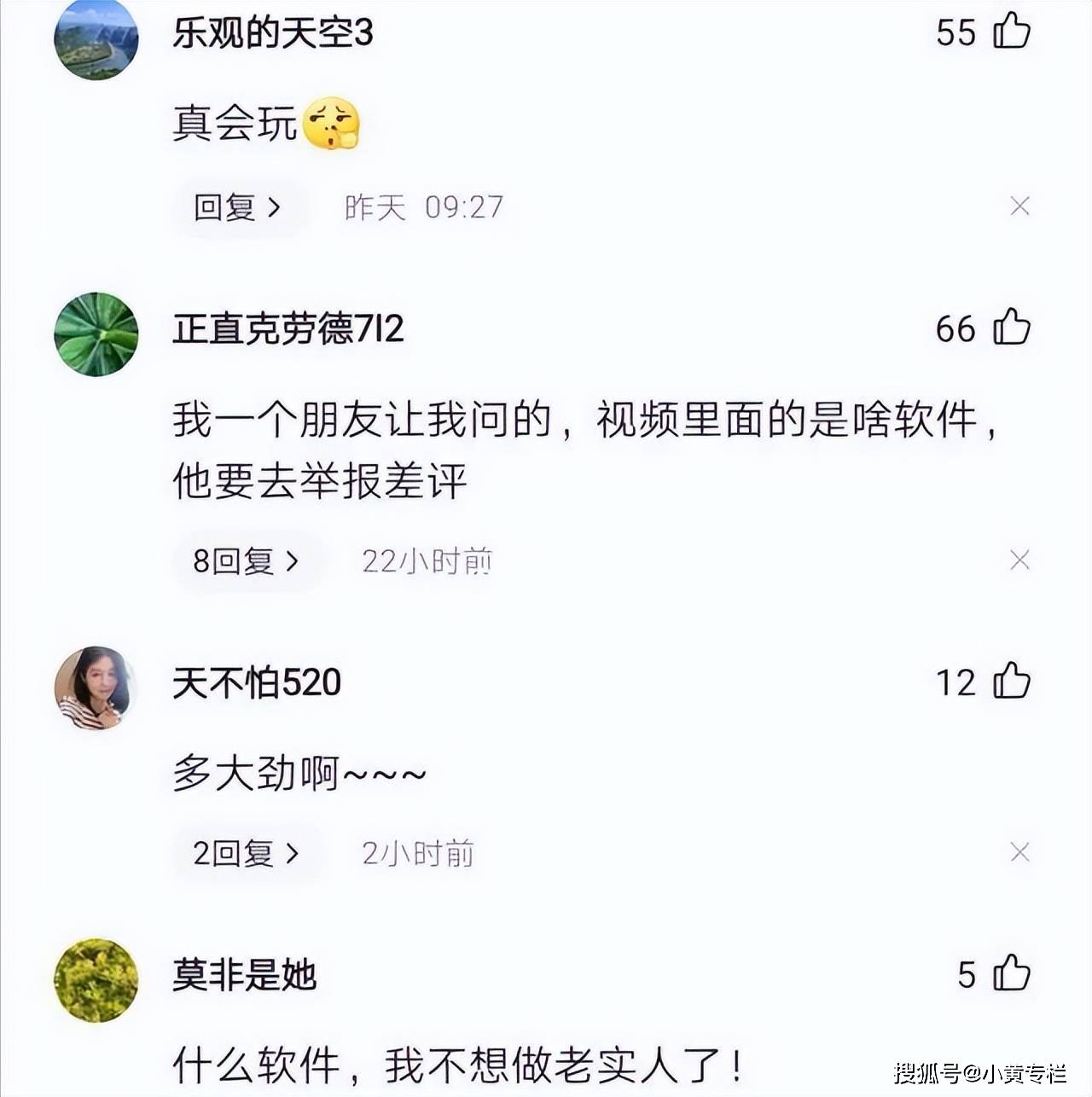Dismiss the comment from 乐观的天空3
Viewport: 1092px width, 1097px height.
tap(1019, 206)
